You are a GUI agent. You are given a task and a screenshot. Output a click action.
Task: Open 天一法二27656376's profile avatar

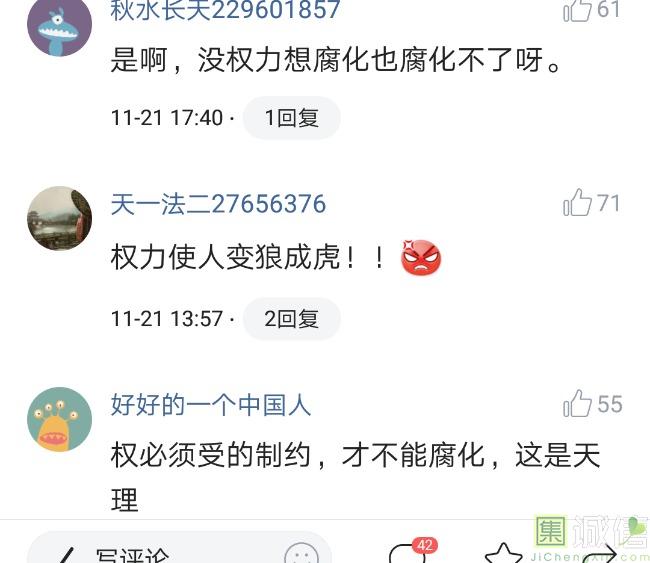[59, 218]
